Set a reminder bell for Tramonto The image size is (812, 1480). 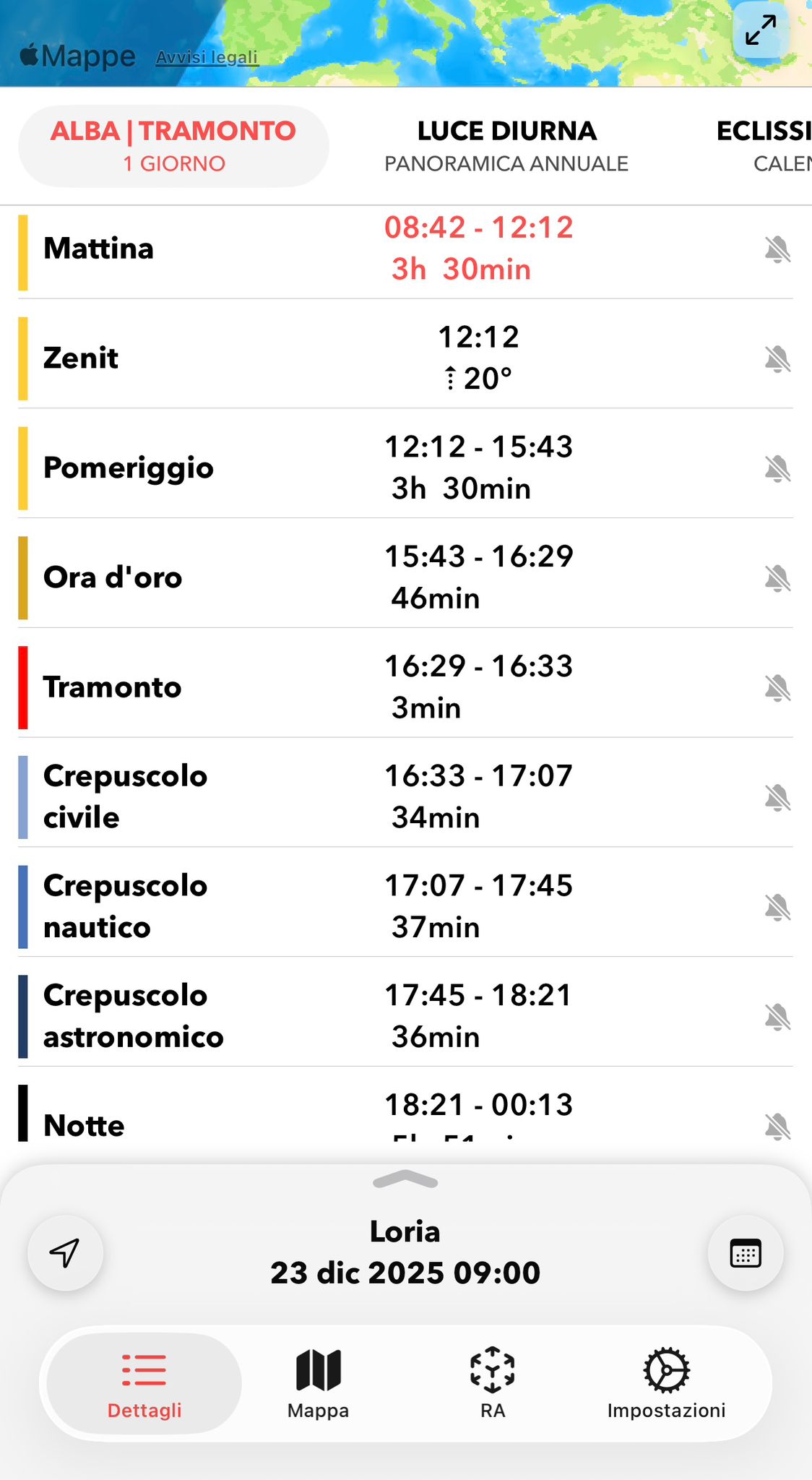(x=777, y=689)
